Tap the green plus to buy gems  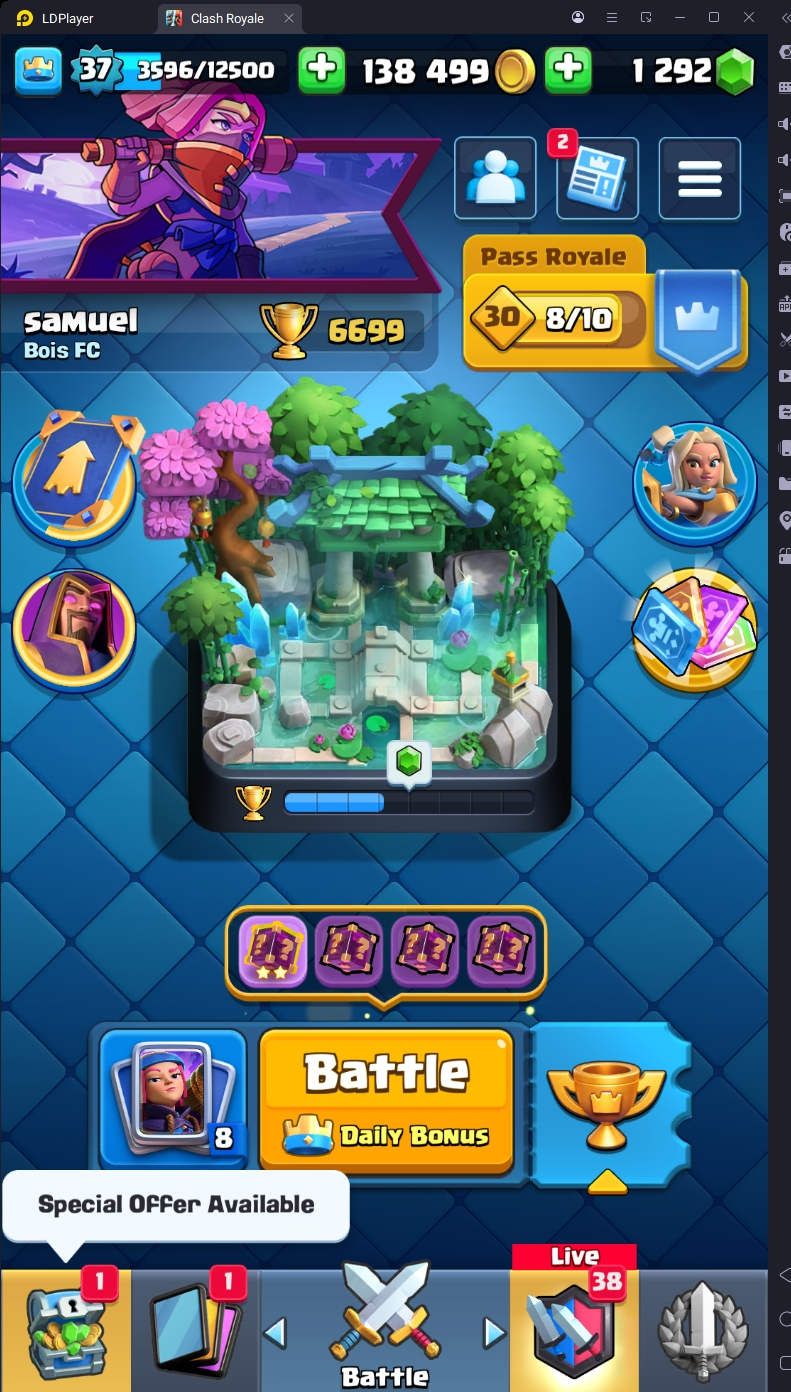(x=568, y=70)
